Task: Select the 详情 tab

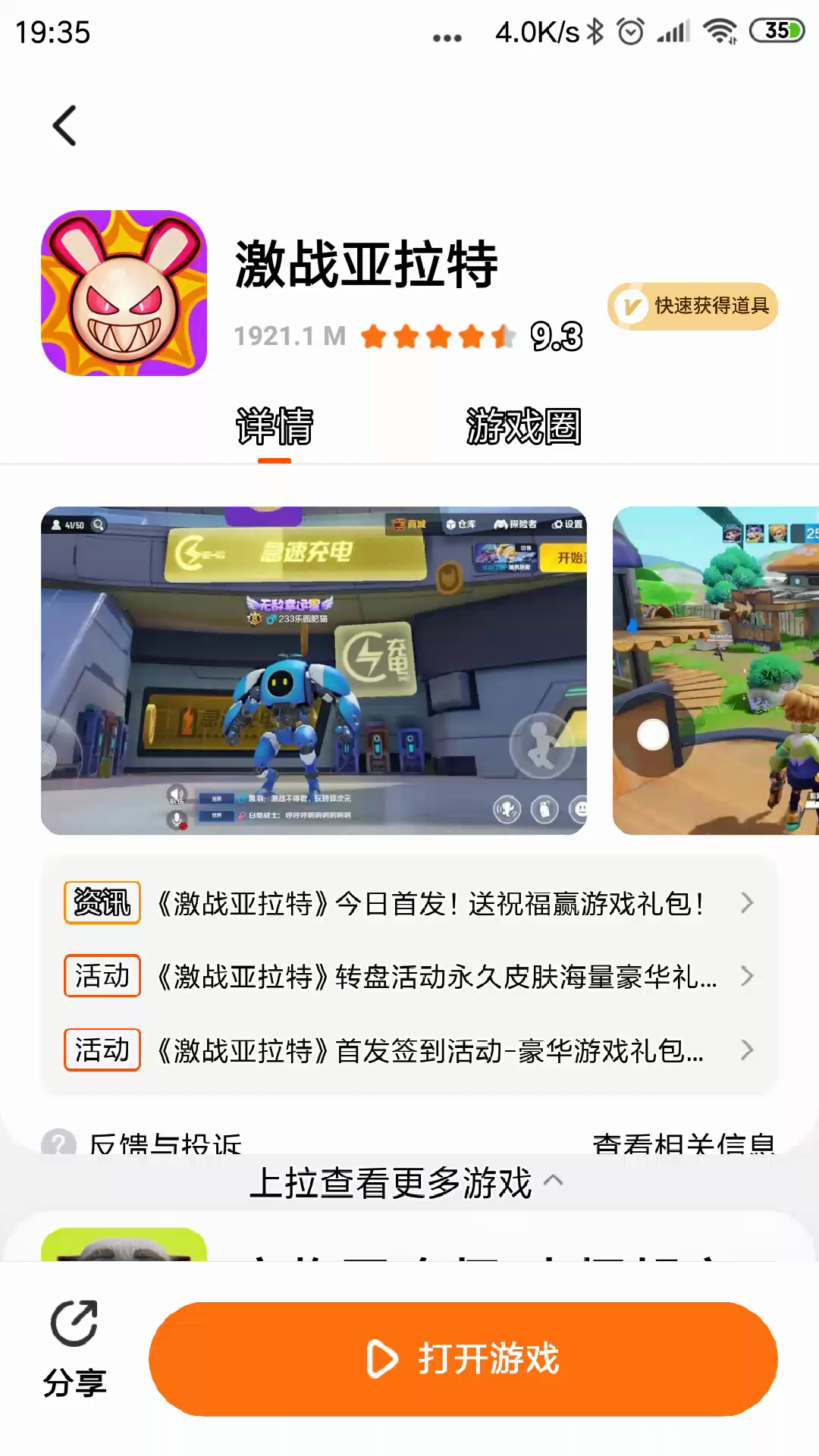Action: pos(275,426)
